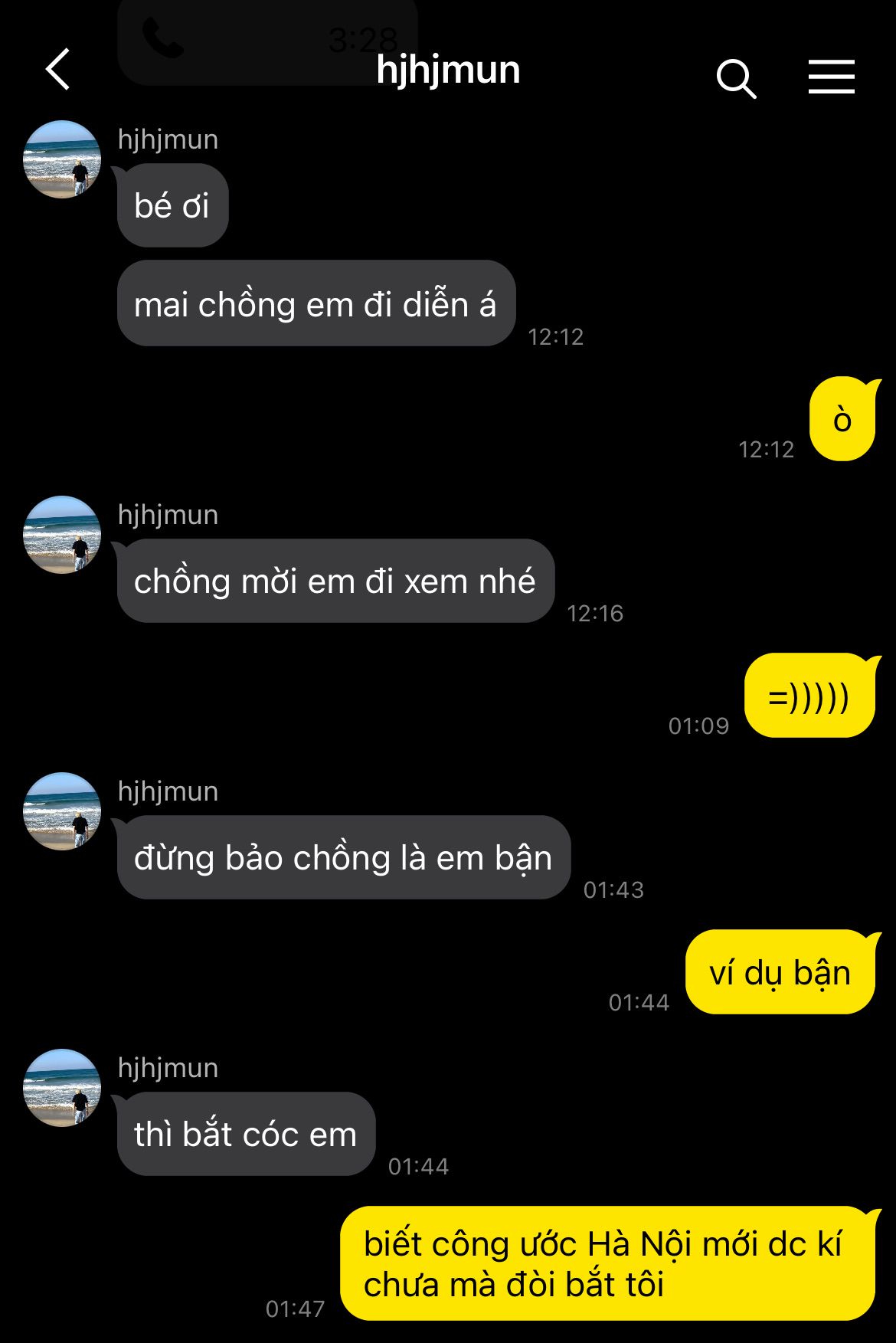Open the chat menu drawer
Image resolution: width=896 pixels, height=1343 pixels.
coord(831,77)
